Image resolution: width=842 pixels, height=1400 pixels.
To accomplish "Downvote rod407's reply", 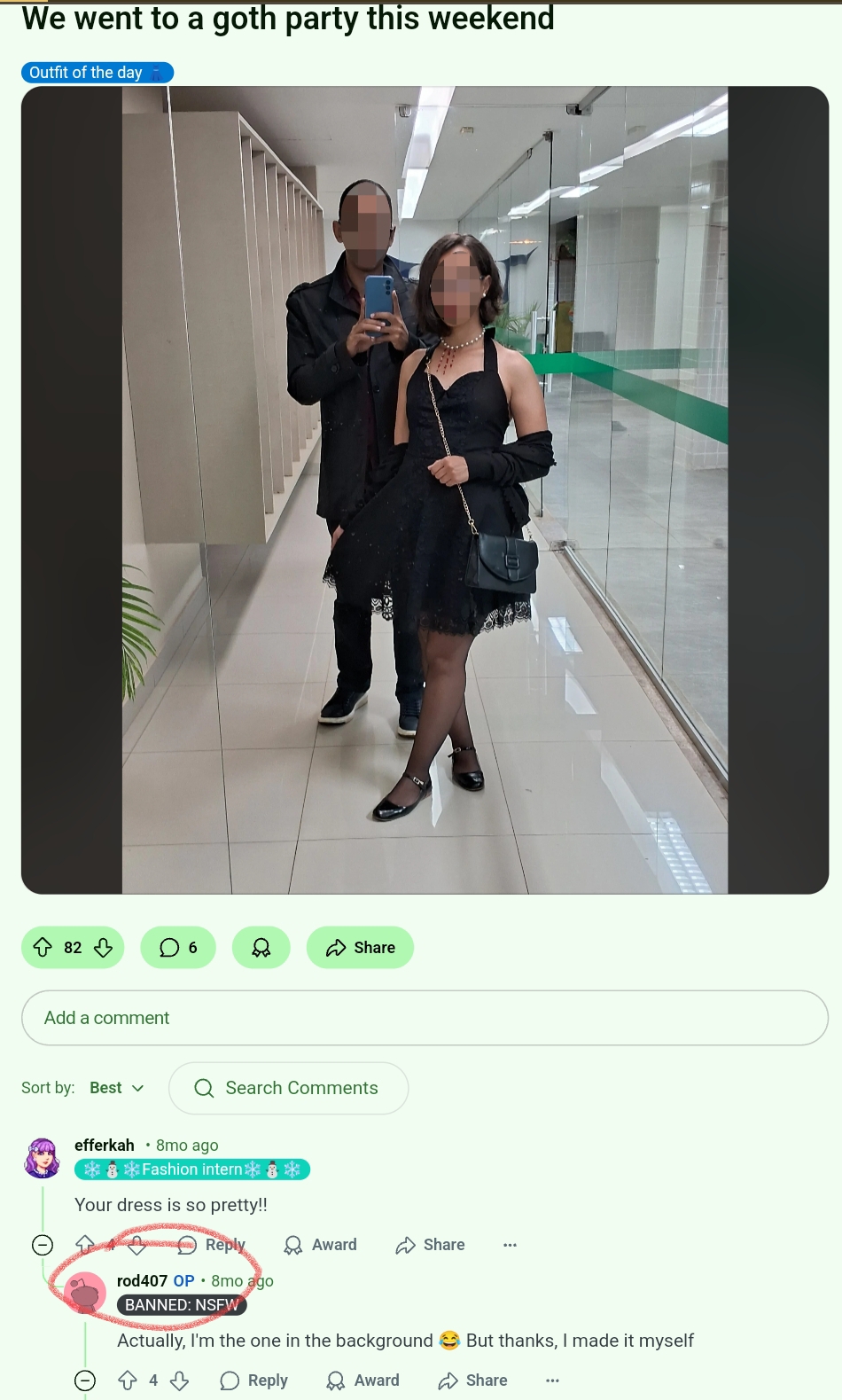I will tap(180, 1380).
